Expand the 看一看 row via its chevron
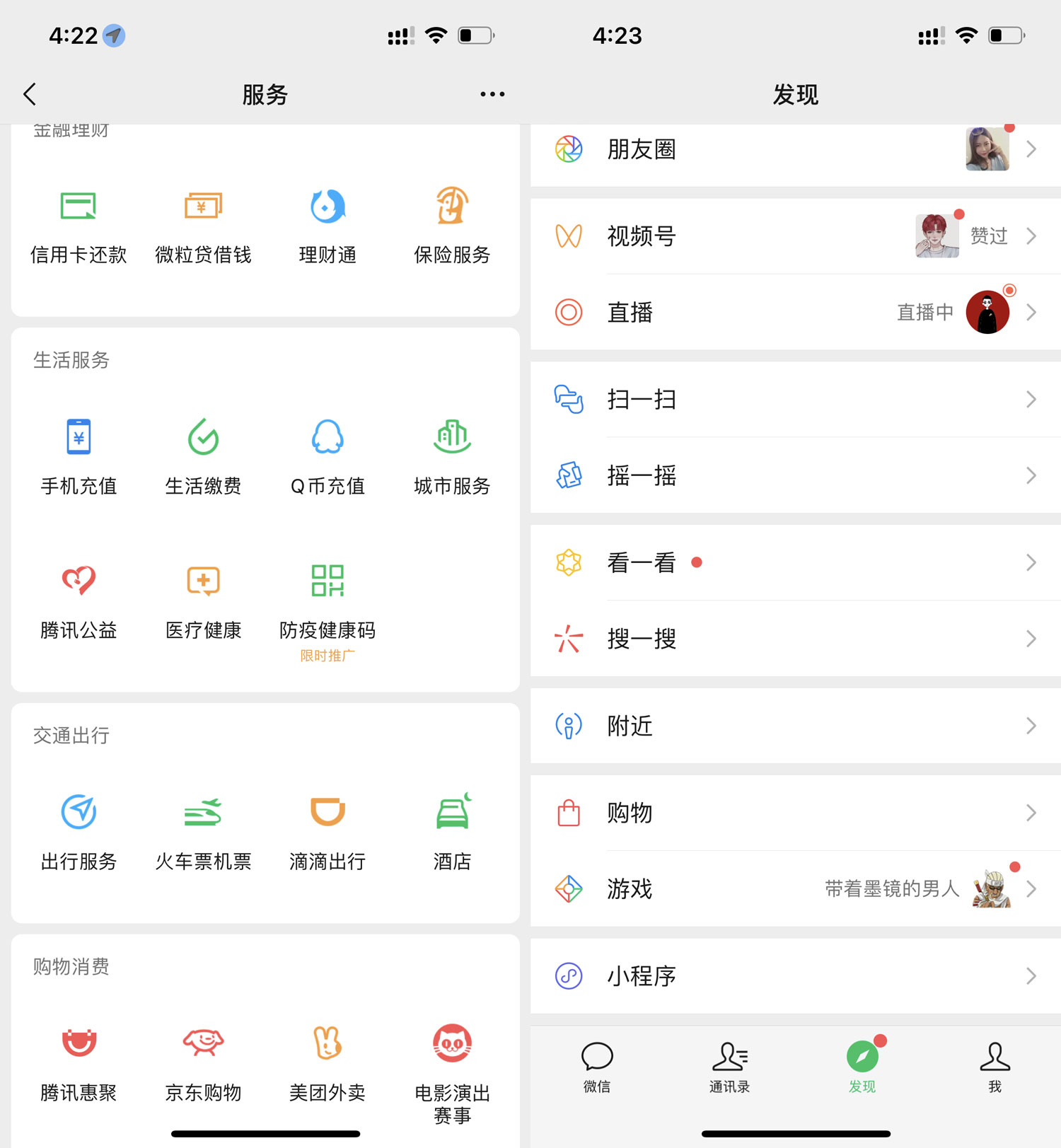The width and height of the screenshot is (1061, 1148). (1030, 562)
